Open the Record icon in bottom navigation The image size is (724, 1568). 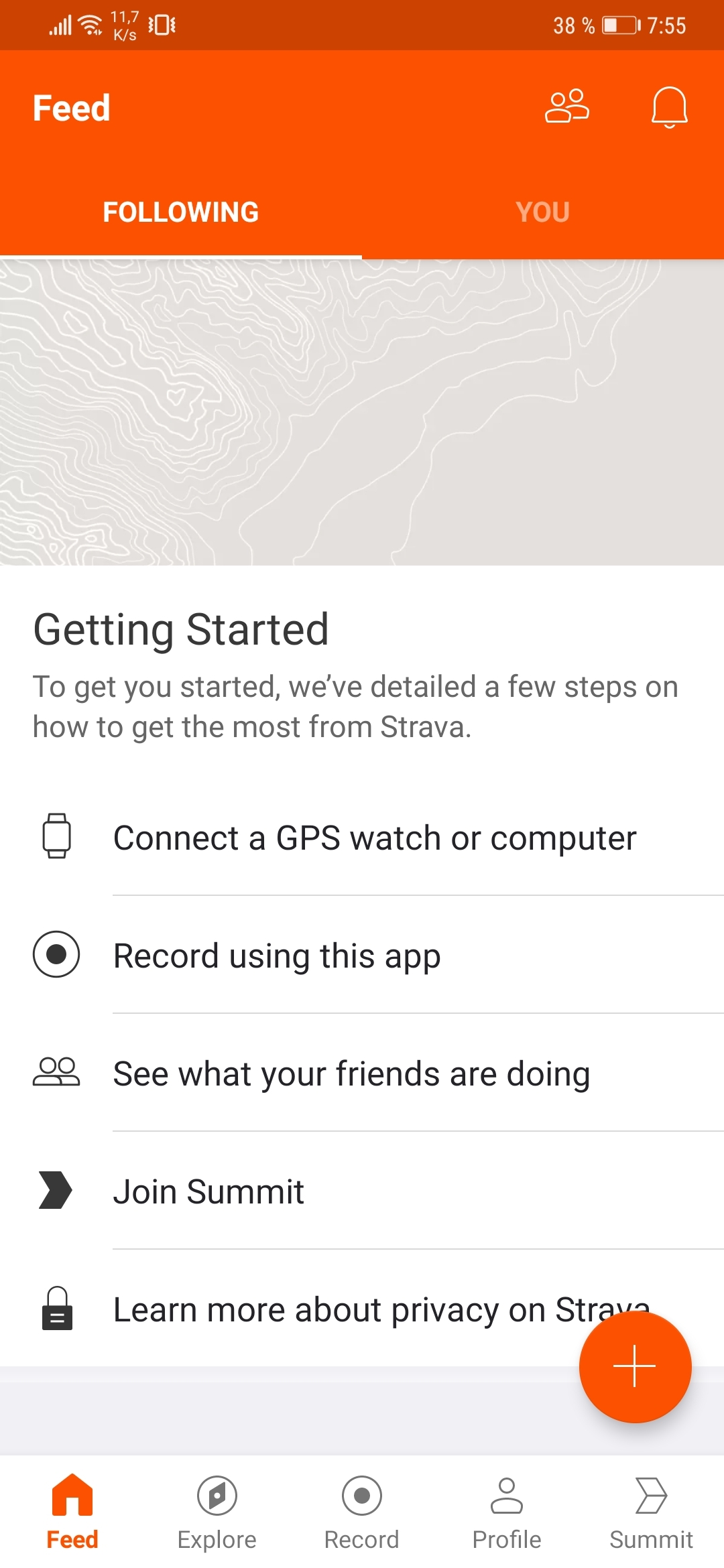click(x=361, y=1496)
